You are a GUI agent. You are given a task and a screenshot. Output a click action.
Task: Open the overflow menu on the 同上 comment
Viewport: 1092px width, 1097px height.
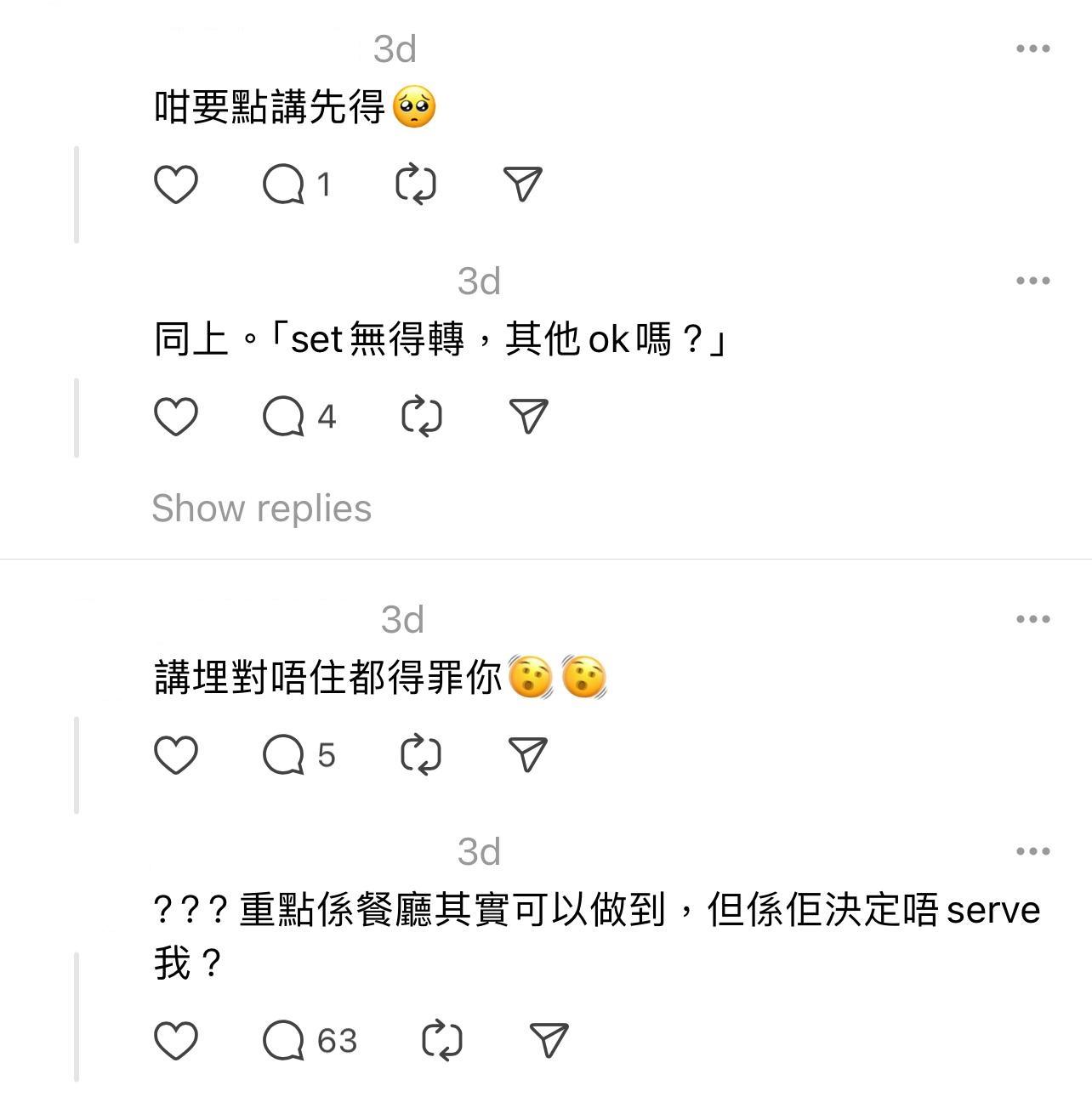pos(1032,281)
